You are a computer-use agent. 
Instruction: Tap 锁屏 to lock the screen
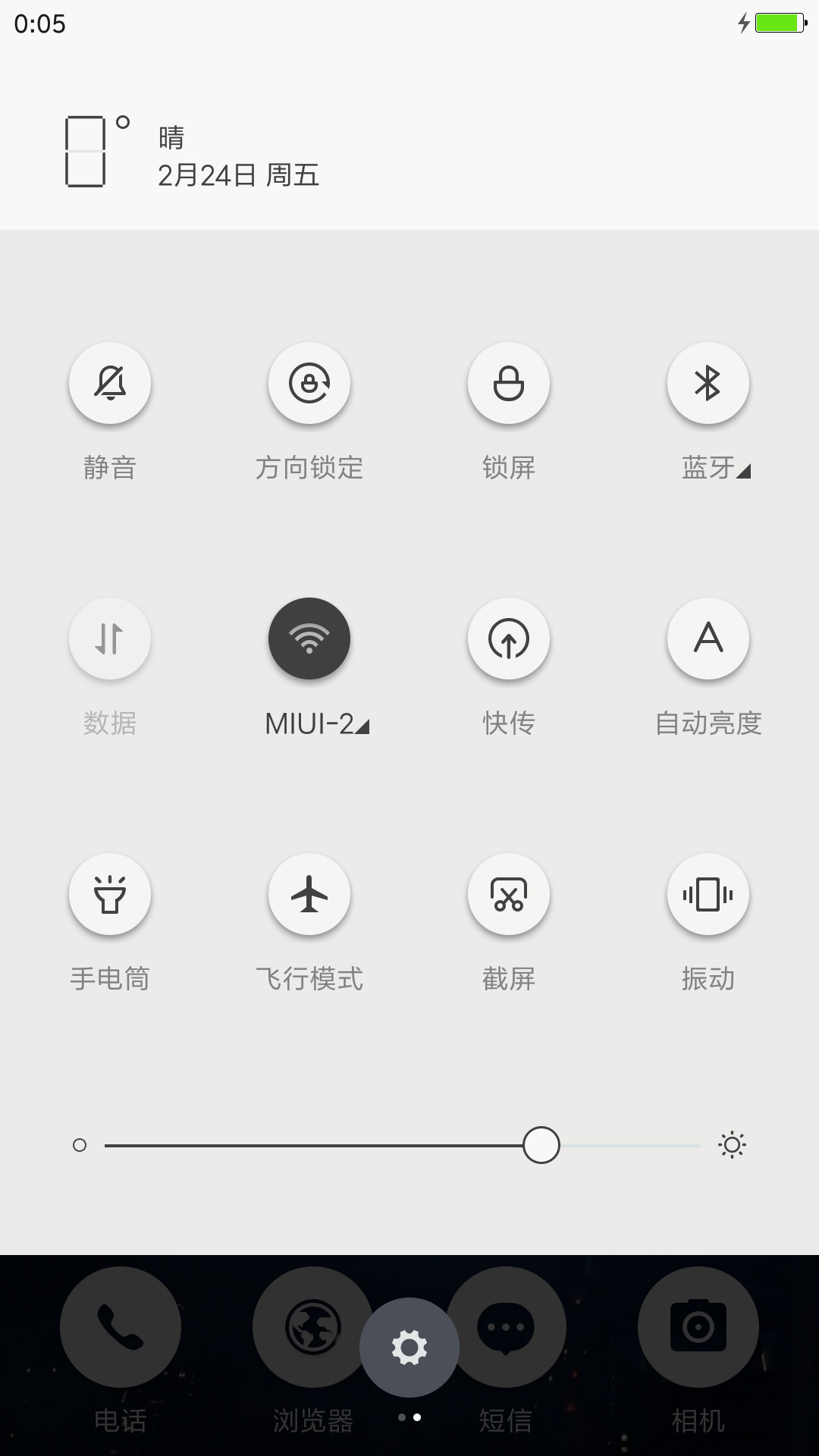coord(509,383)
